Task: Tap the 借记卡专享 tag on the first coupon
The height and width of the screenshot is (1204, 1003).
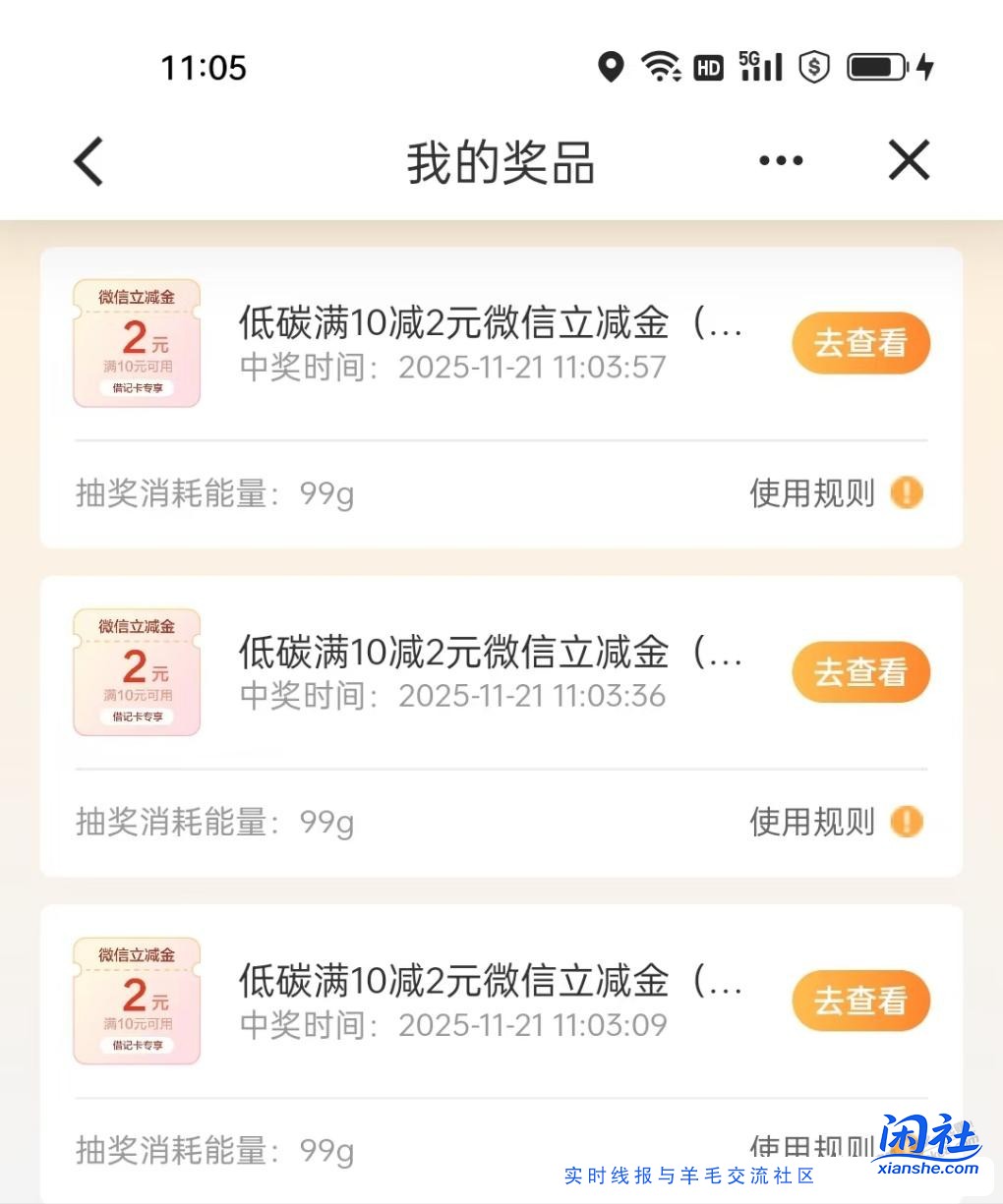Action: (136, 388)
